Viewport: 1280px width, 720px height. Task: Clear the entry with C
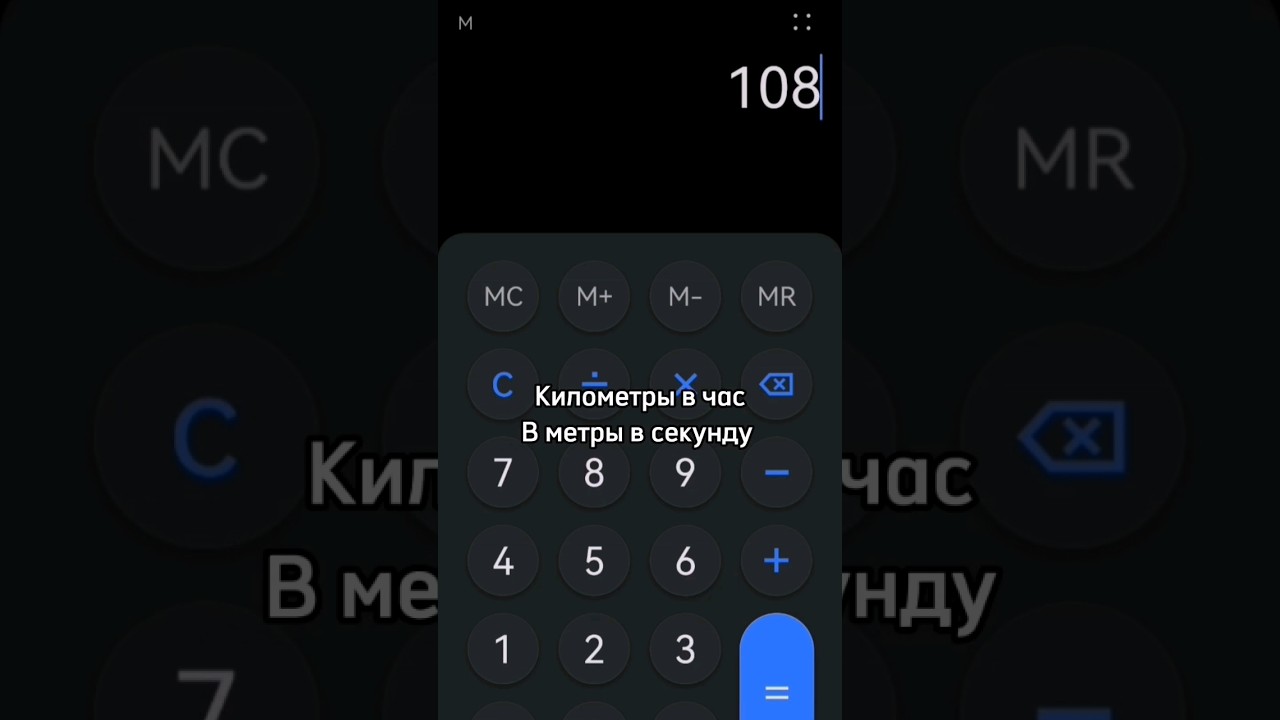click(503, 385)
